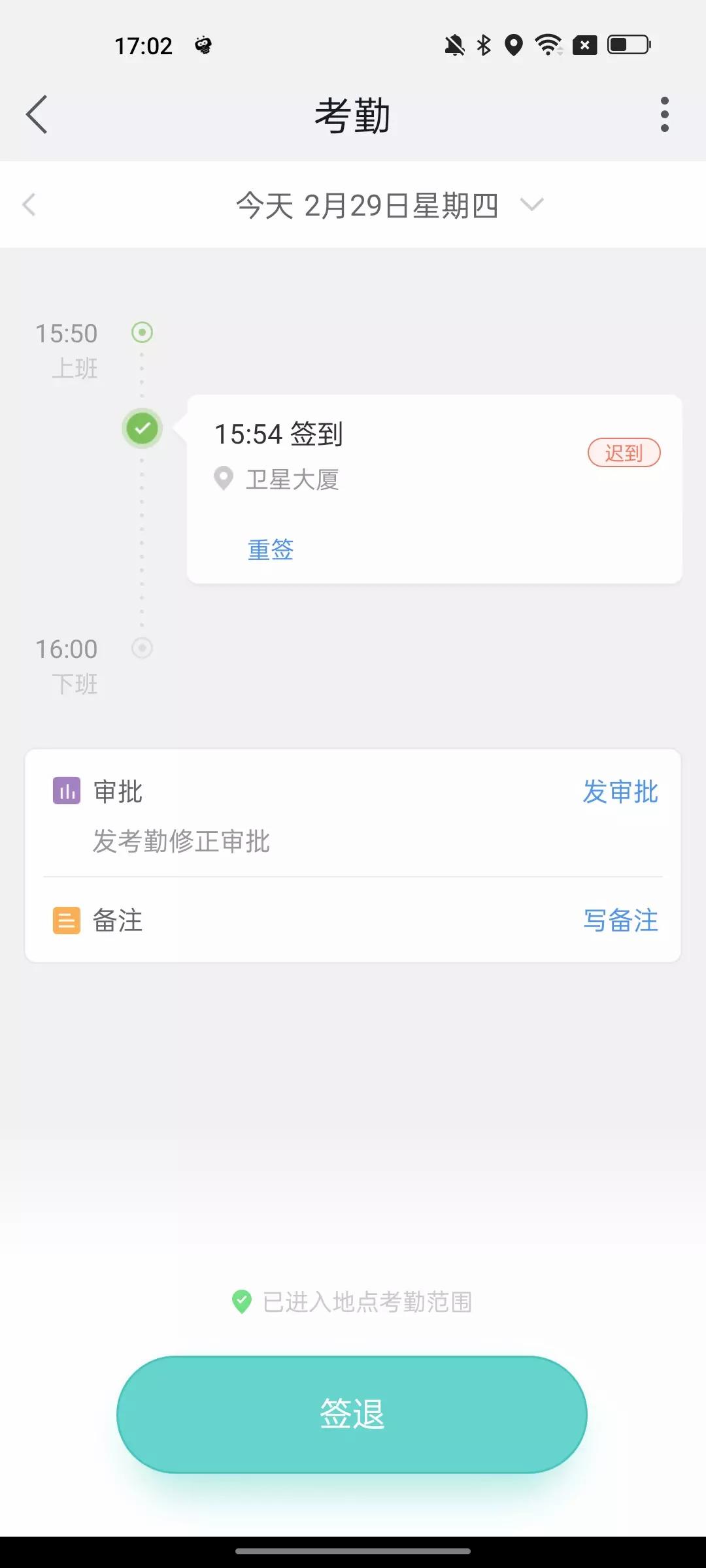
Task: Open the purple 审批 approval icon
Action: pyautogui.click(x=66, y=791)
